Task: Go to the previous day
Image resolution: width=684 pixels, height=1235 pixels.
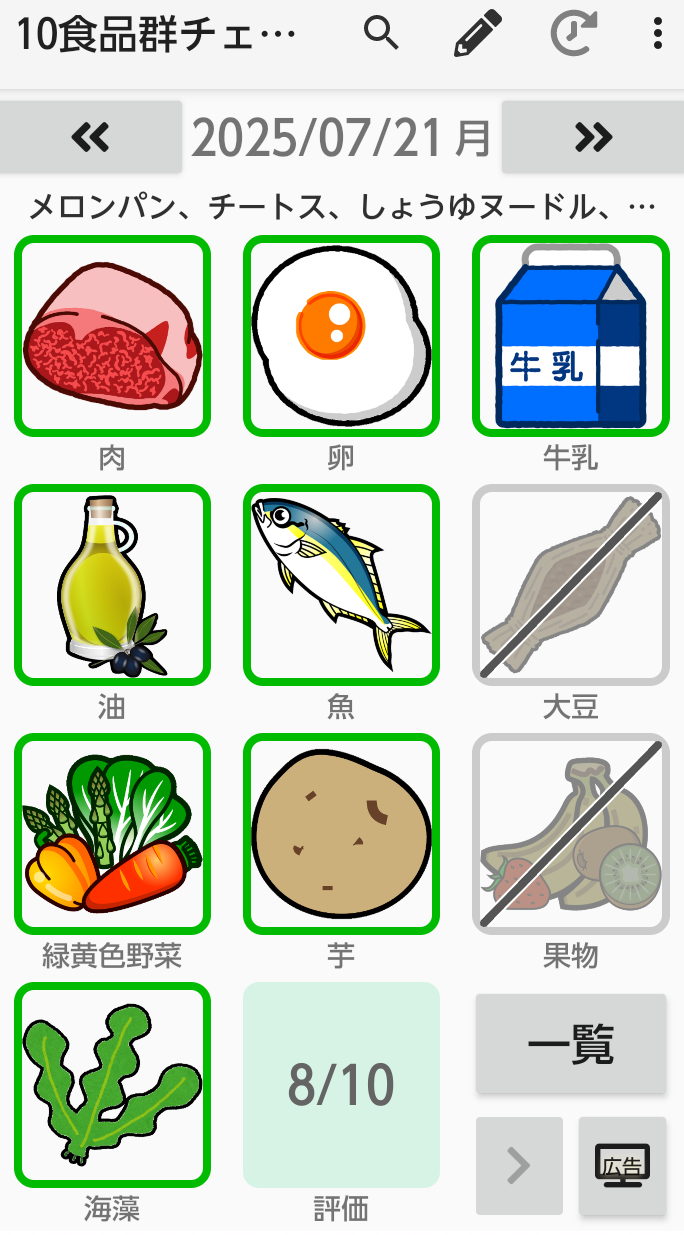Action: [x=91, y=137]
